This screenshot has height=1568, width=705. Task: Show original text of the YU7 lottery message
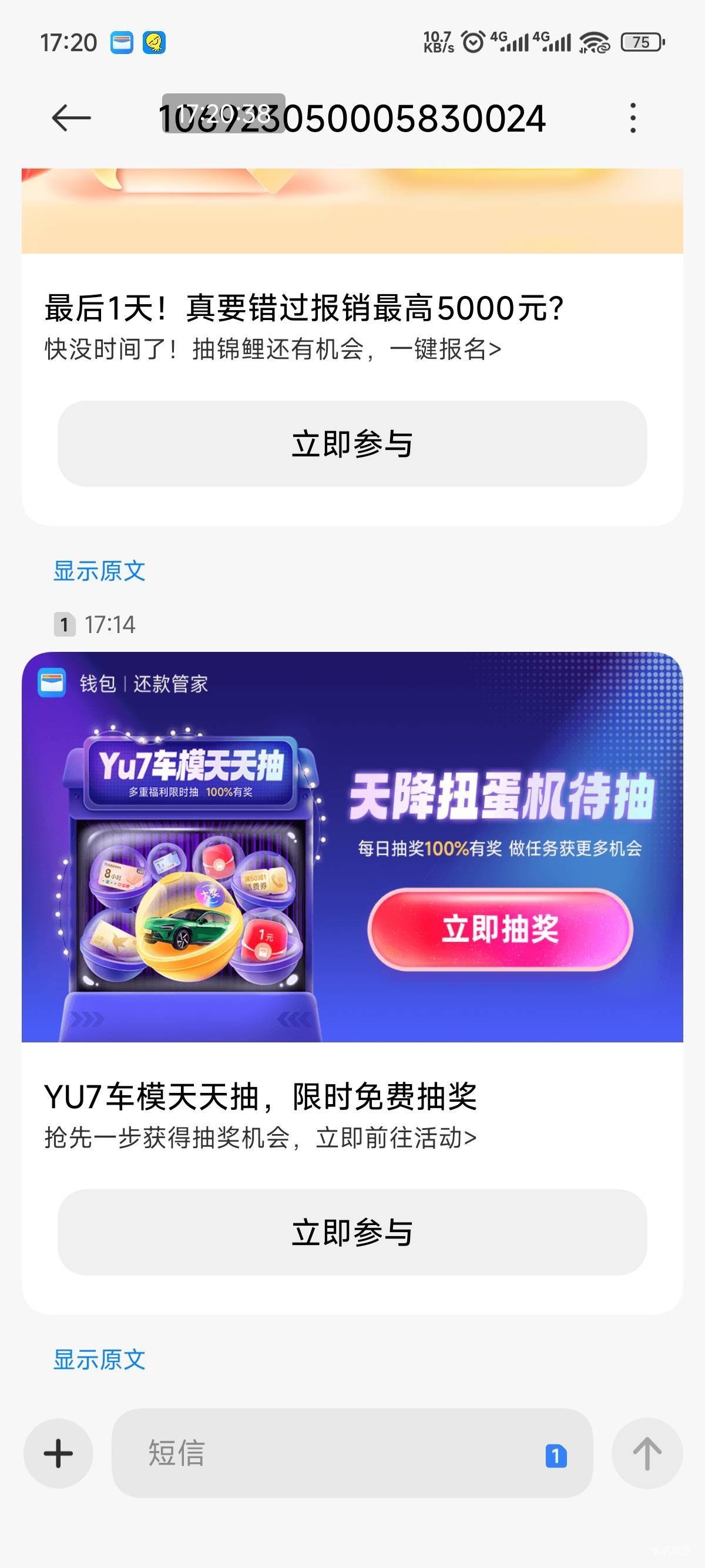pyautogui.click(x=99, y=1359)
